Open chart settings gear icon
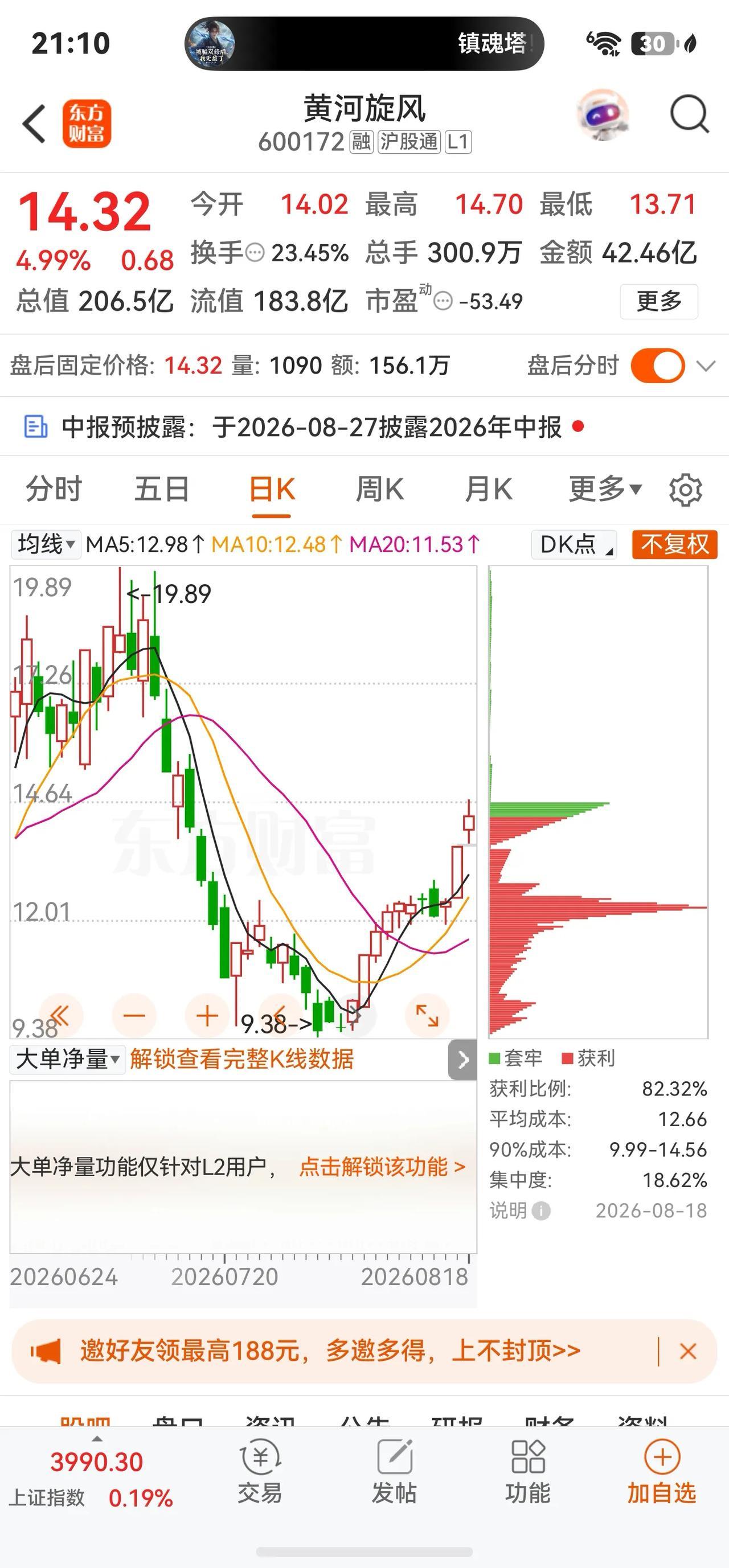Image resolution: width=729 pixels, height=1568 pixels. click(686, 490)
